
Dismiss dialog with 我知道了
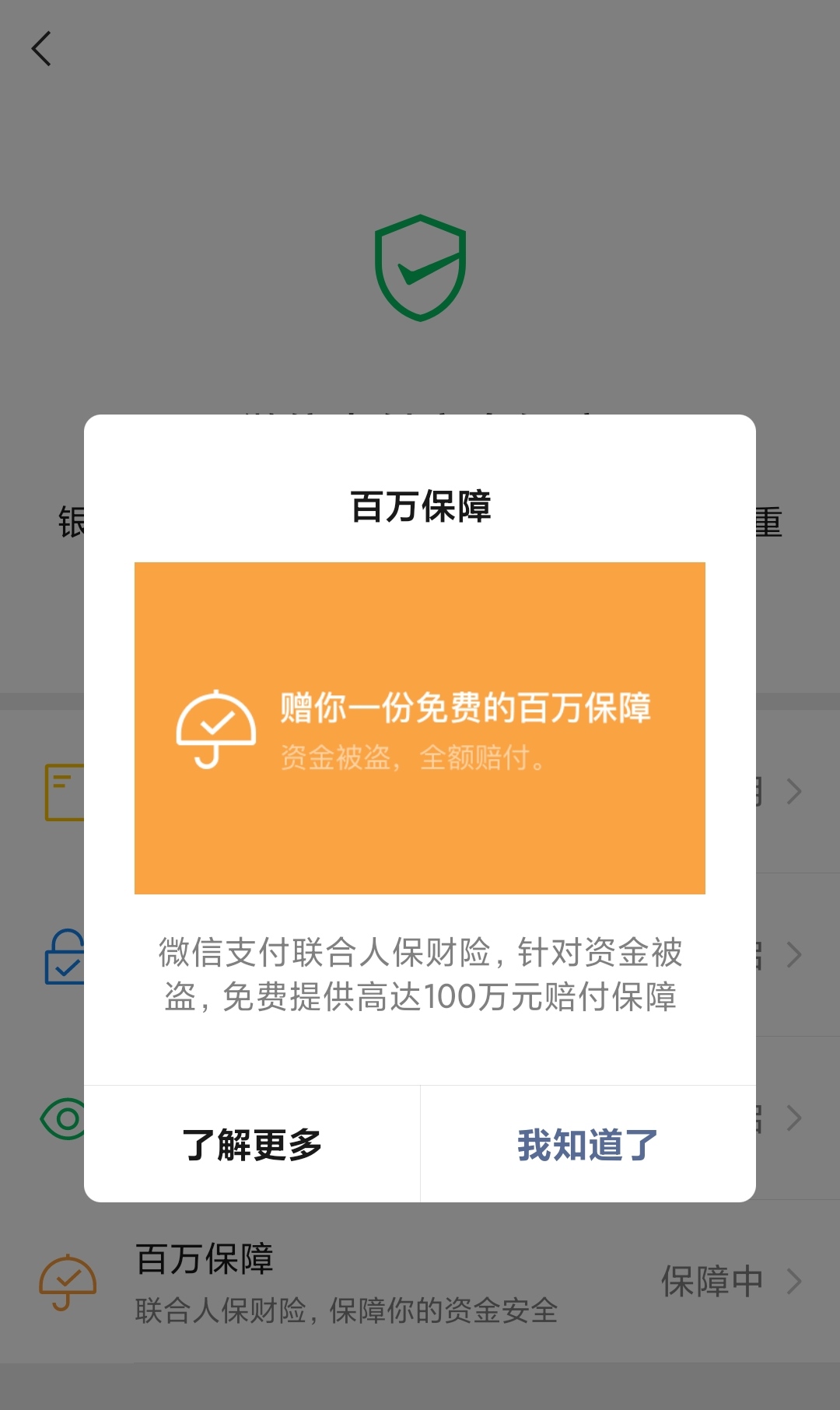[588, 1144]
